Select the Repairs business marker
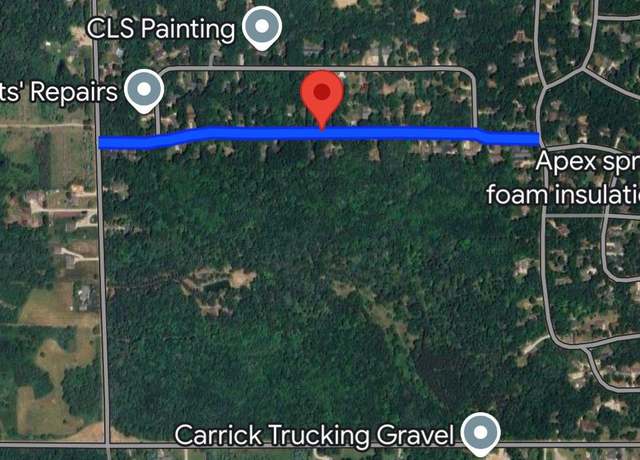 tap(147, 92)
